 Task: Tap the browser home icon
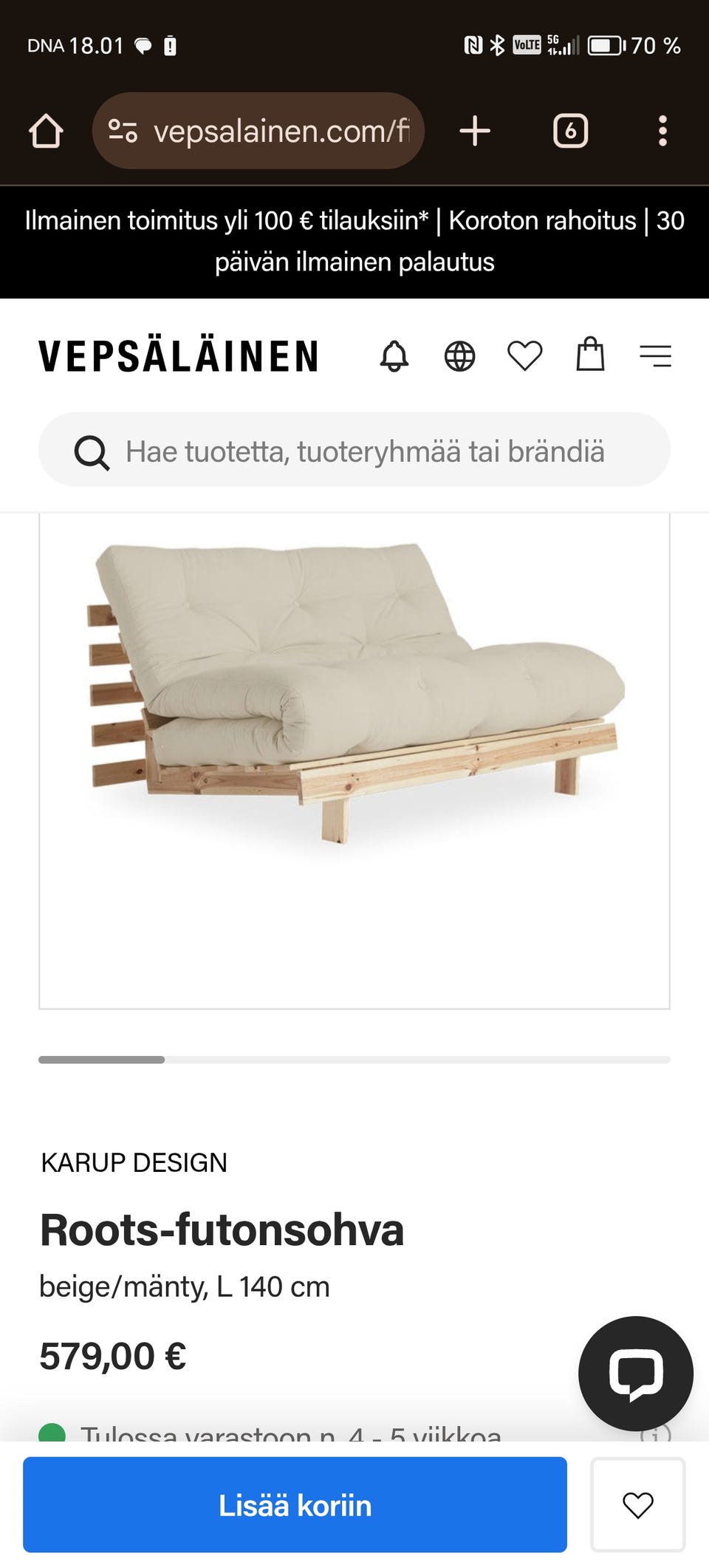[48, 131]
